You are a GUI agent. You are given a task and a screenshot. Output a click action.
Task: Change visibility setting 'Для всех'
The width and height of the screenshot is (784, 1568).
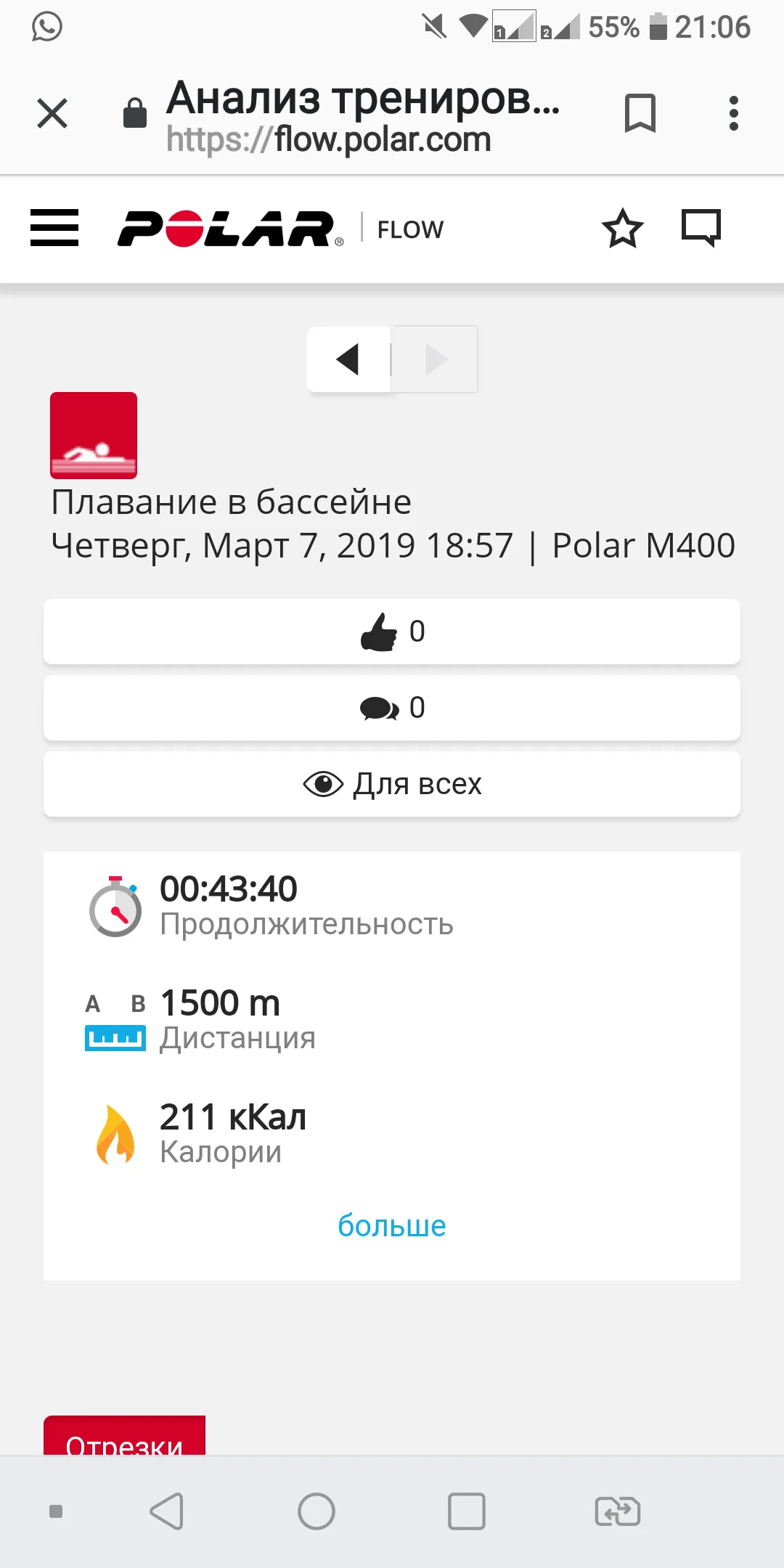[392, 784]
